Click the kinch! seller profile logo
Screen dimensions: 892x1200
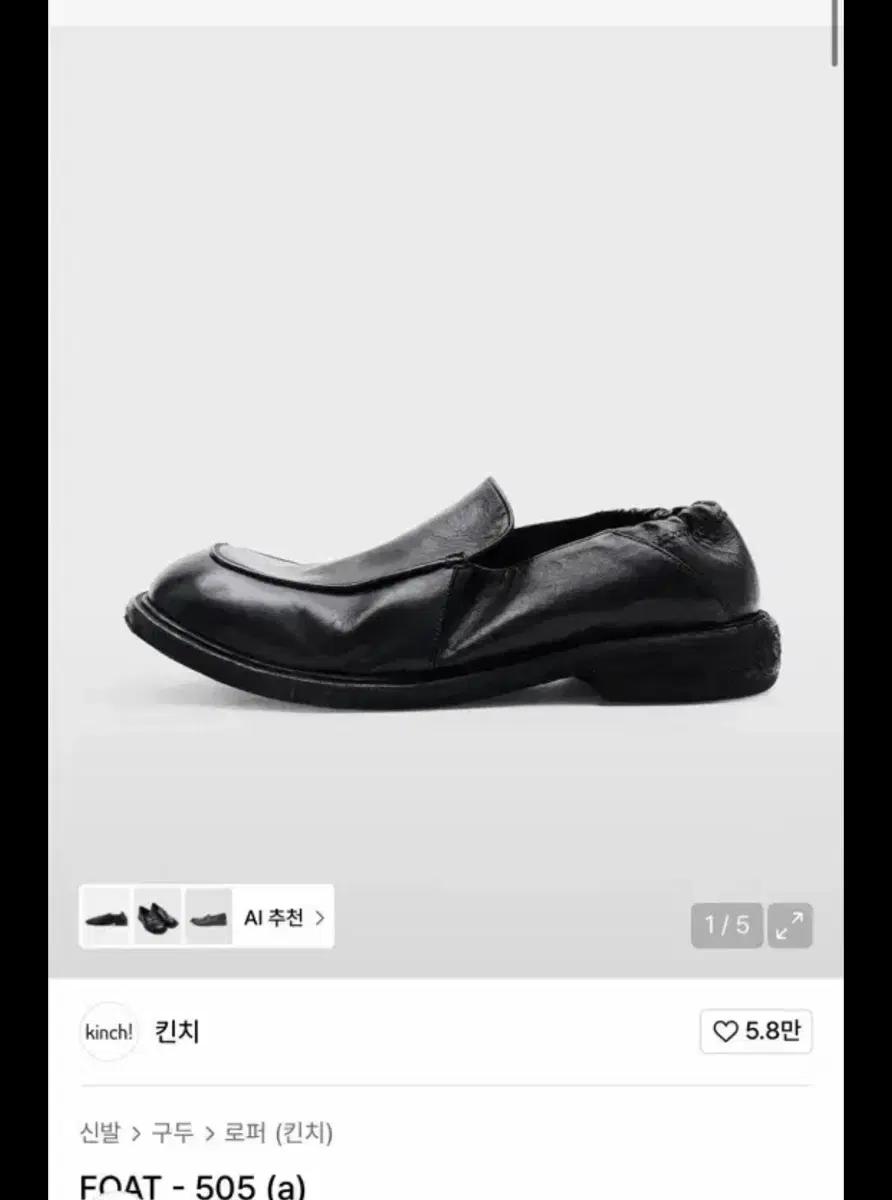(x=107, y=1032)
